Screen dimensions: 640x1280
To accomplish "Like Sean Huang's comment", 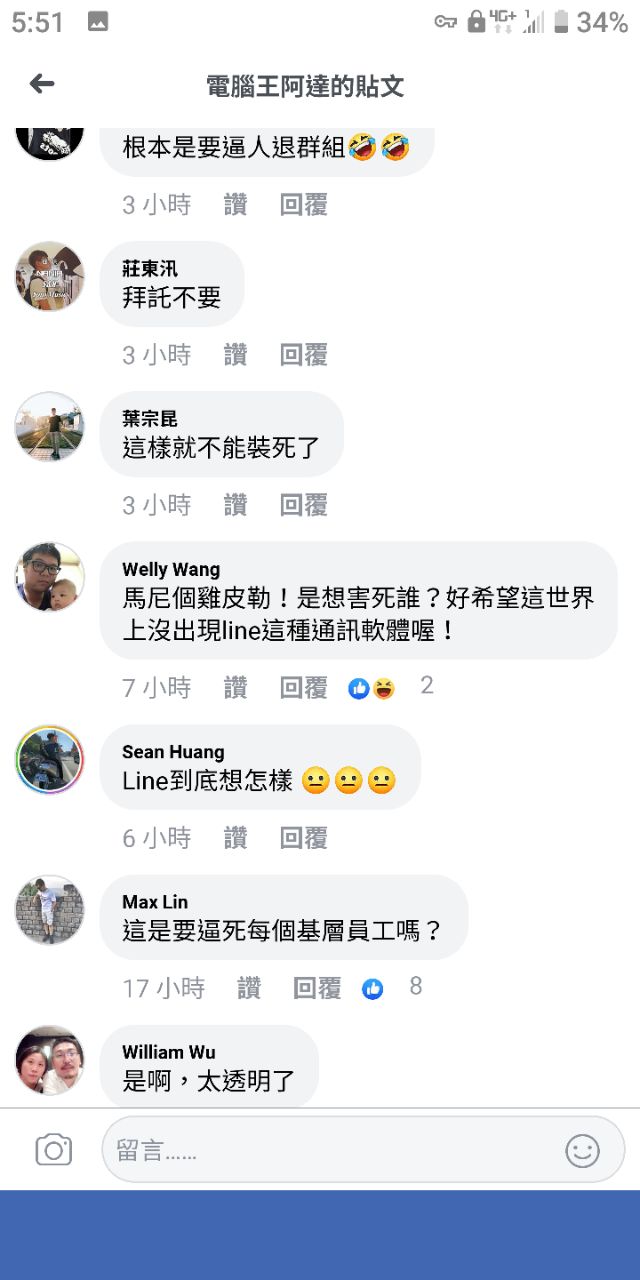I will 235,838.
